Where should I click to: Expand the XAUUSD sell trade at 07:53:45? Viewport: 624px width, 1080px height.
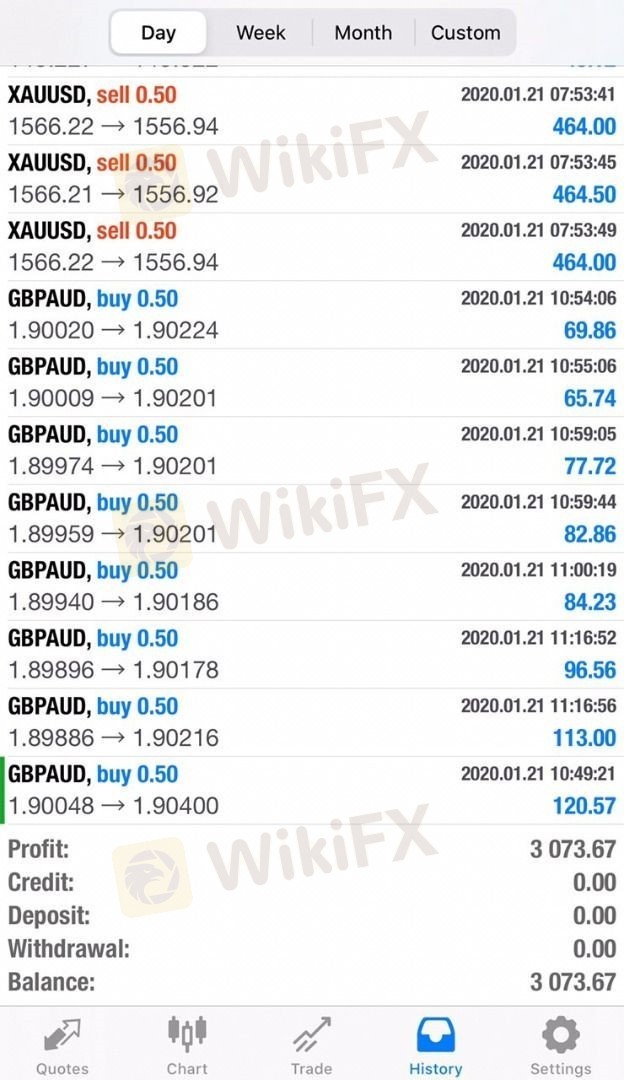click(x=312, y=179)
